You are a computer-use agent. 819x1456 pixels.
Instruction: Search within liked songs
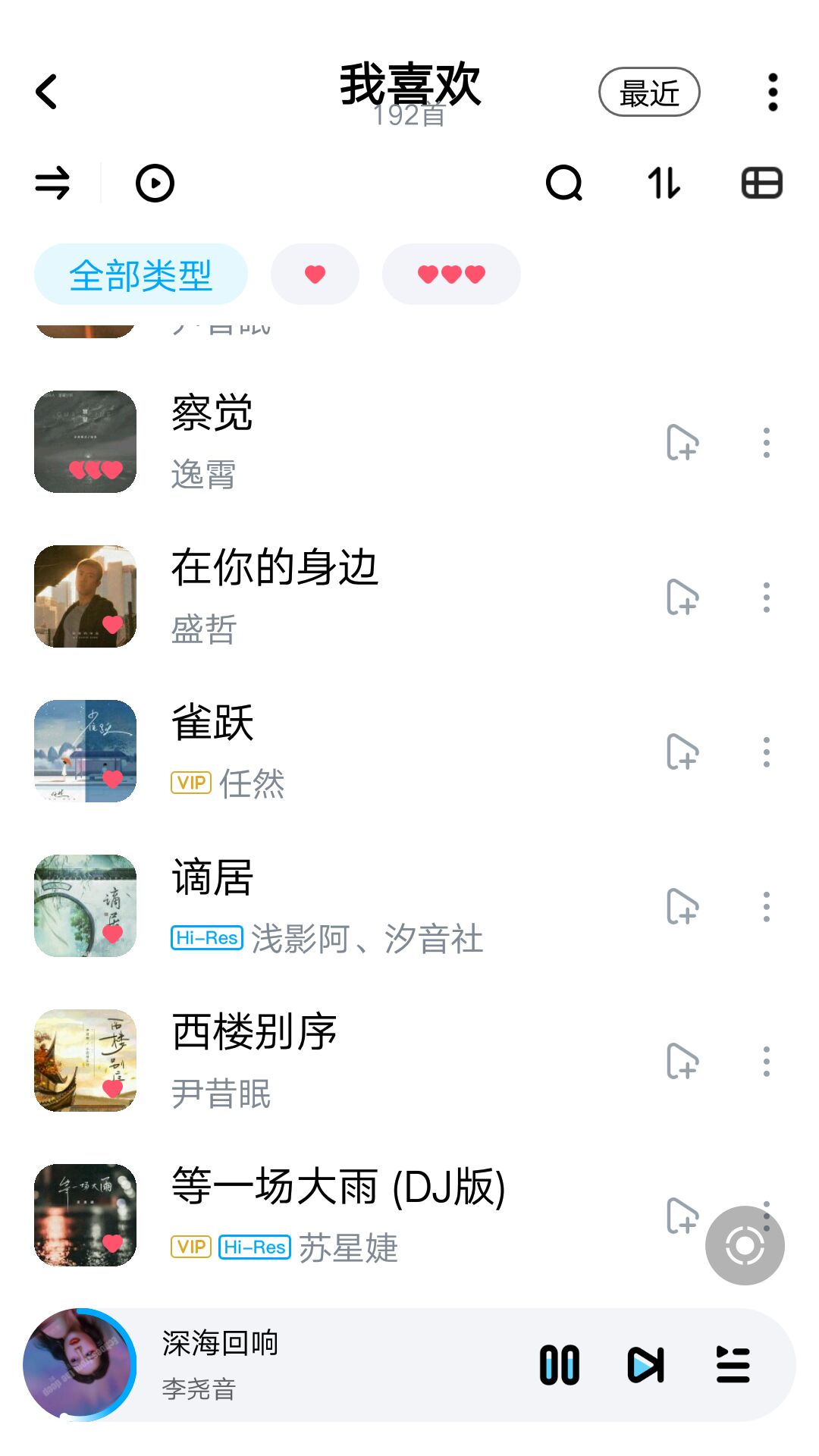pos(564,184)
